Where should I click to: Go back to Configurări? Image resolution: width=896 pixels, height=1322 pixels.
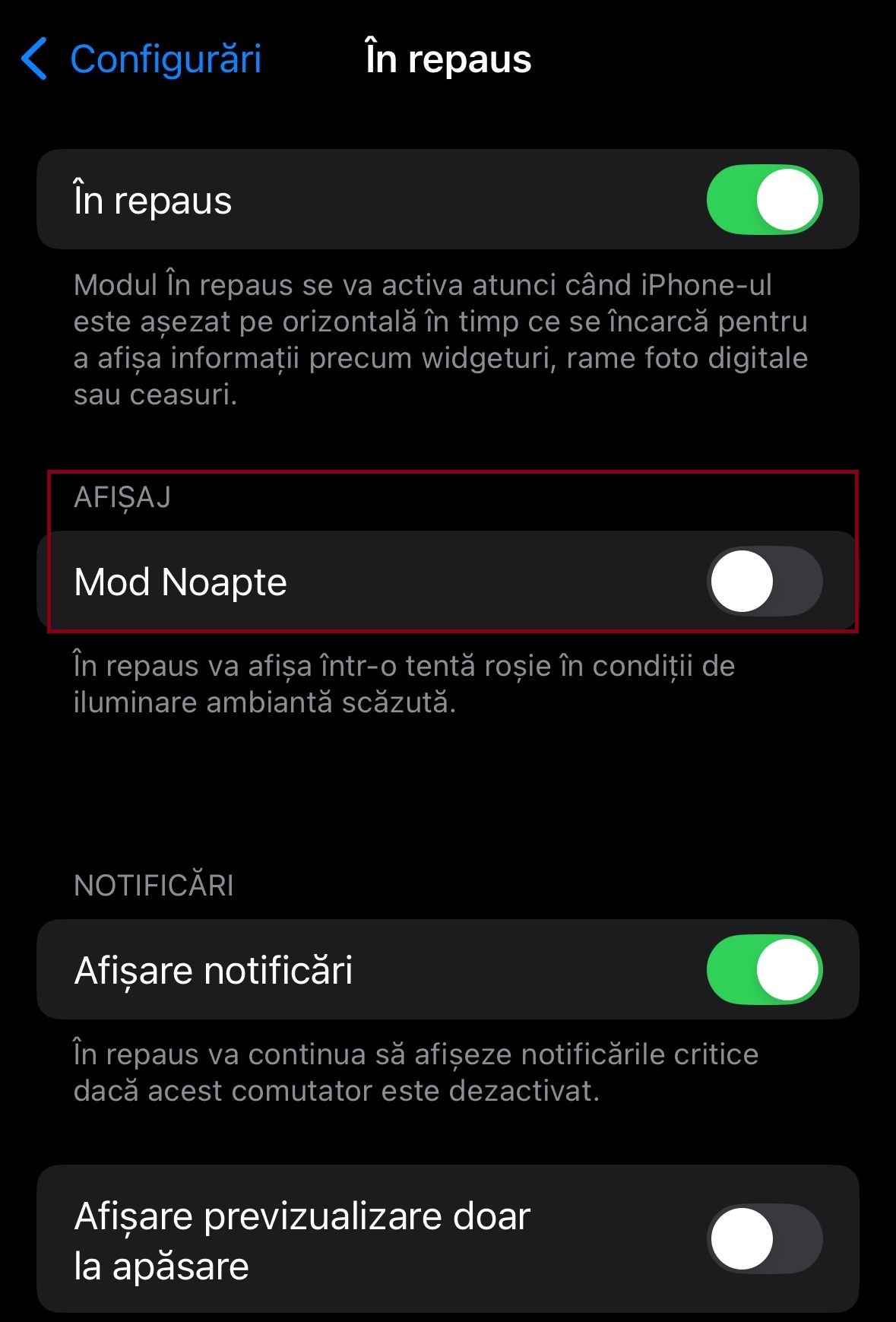141,59
